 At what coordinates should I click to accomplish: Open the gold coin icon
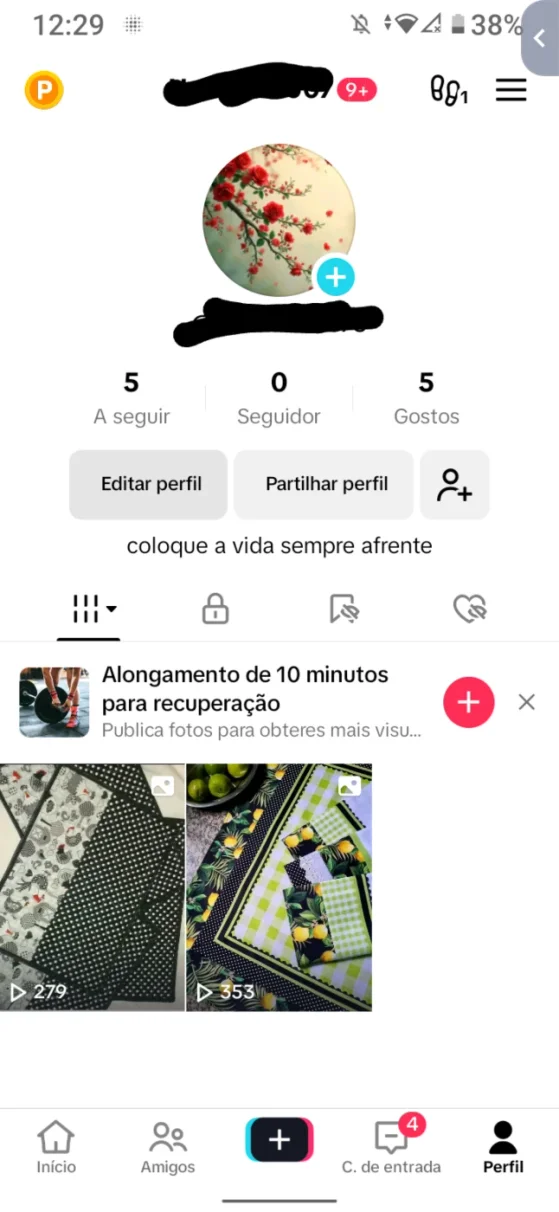(x=44, y=91)
